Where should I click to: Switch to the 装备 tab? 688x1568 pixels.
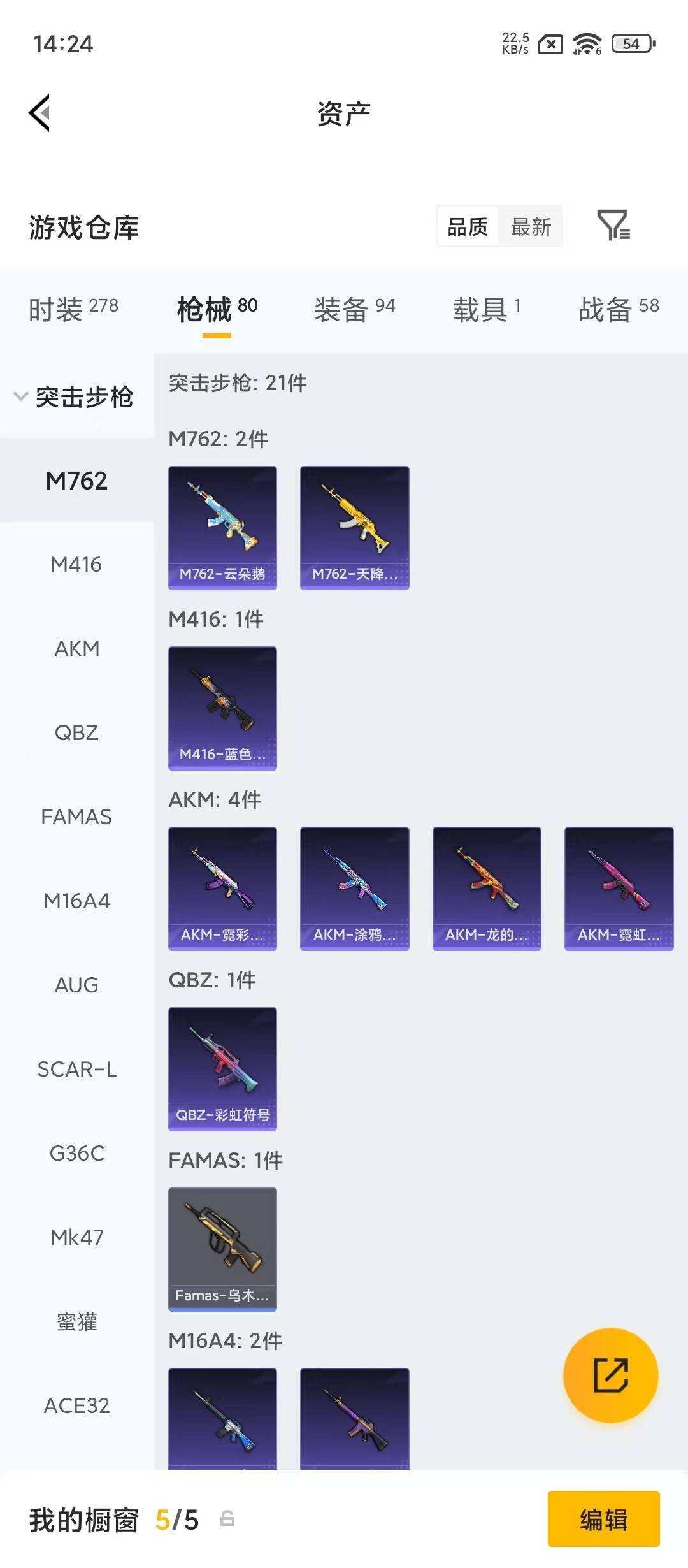[x=354, y=309]
